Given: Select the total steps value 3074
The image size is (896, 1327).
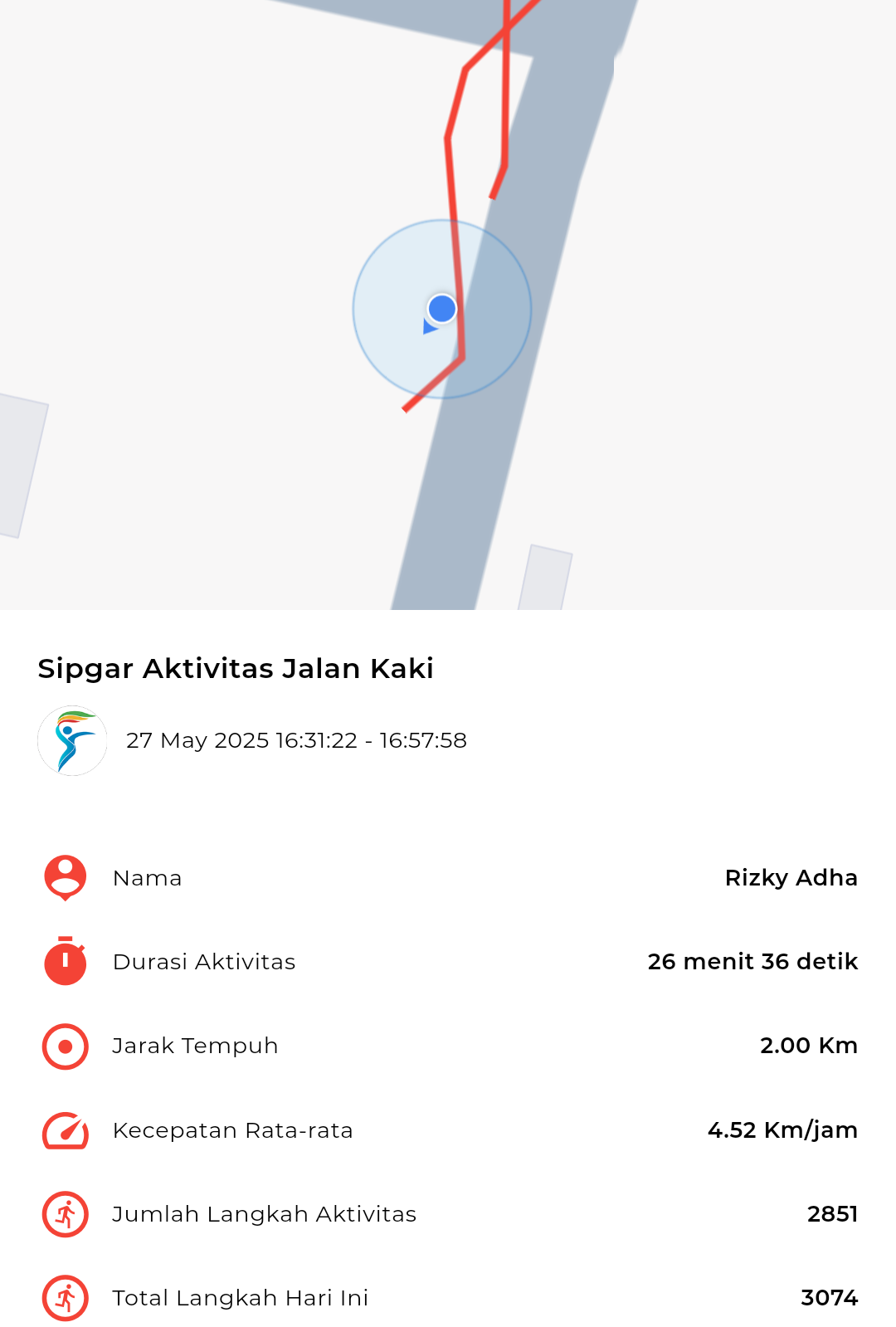Looking at the screenshot, I should point(829,1298).
